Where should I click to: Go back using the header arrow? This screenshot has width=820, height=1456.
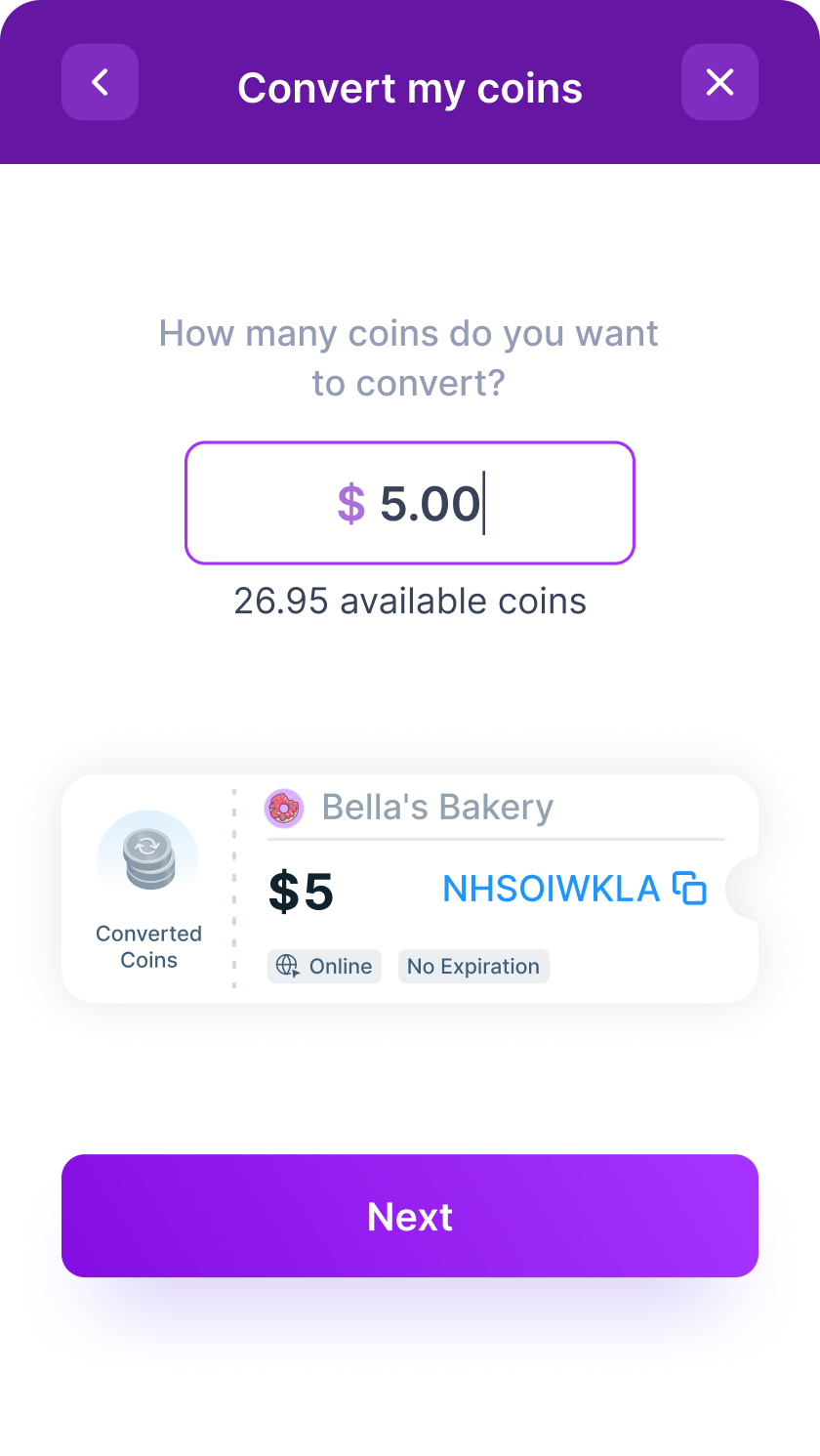click(x=100, y=82)
